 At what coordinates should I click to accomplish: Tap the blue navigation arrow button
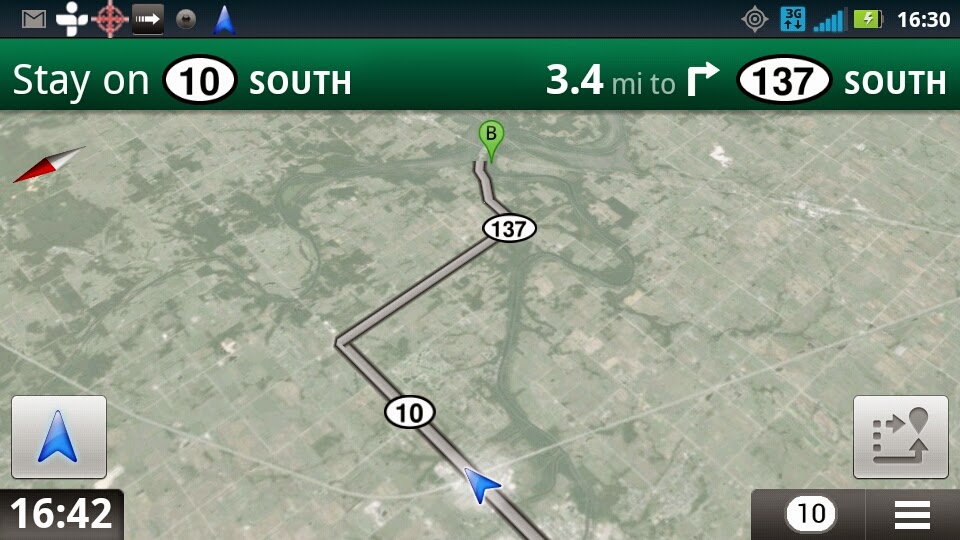coord(58,437)
